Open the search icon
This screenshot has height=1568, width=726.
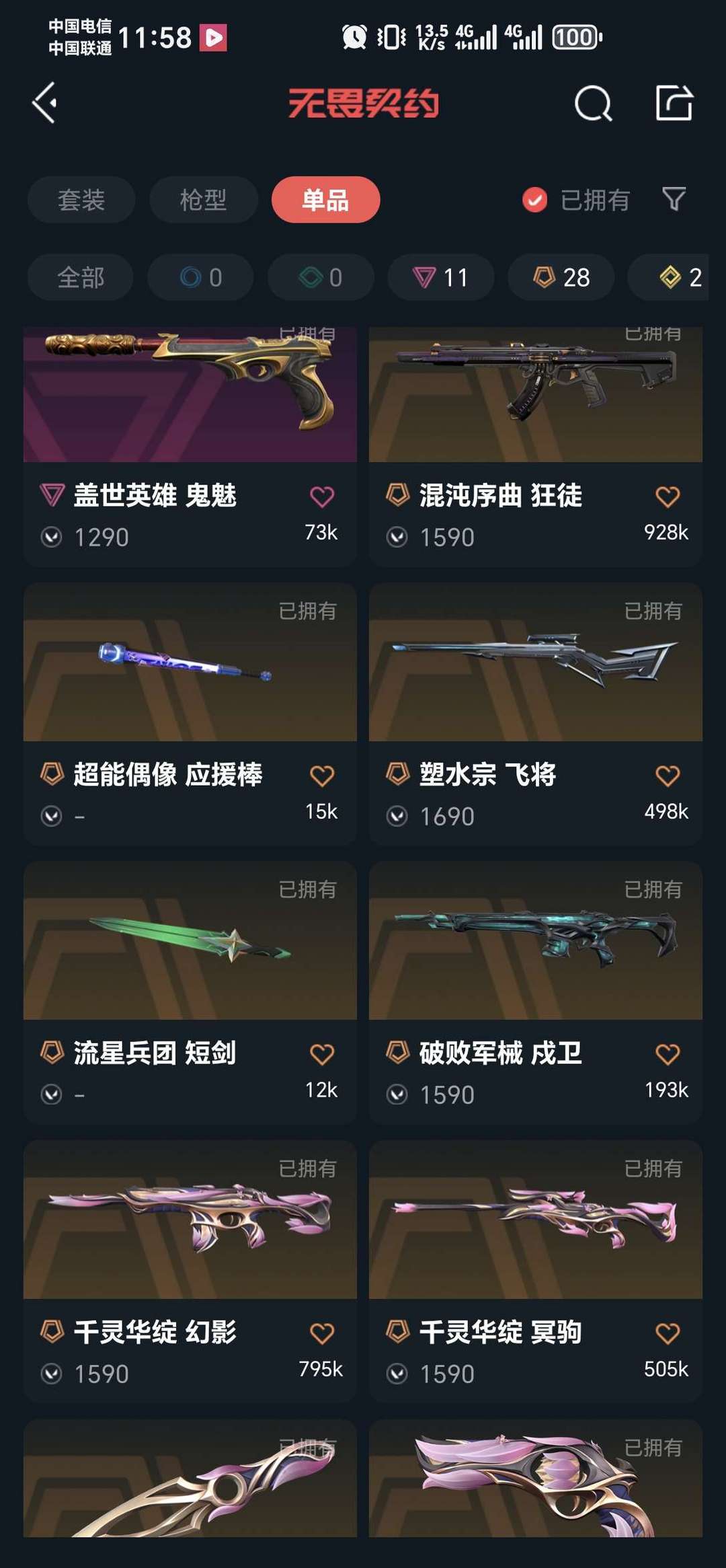point(593,103)
